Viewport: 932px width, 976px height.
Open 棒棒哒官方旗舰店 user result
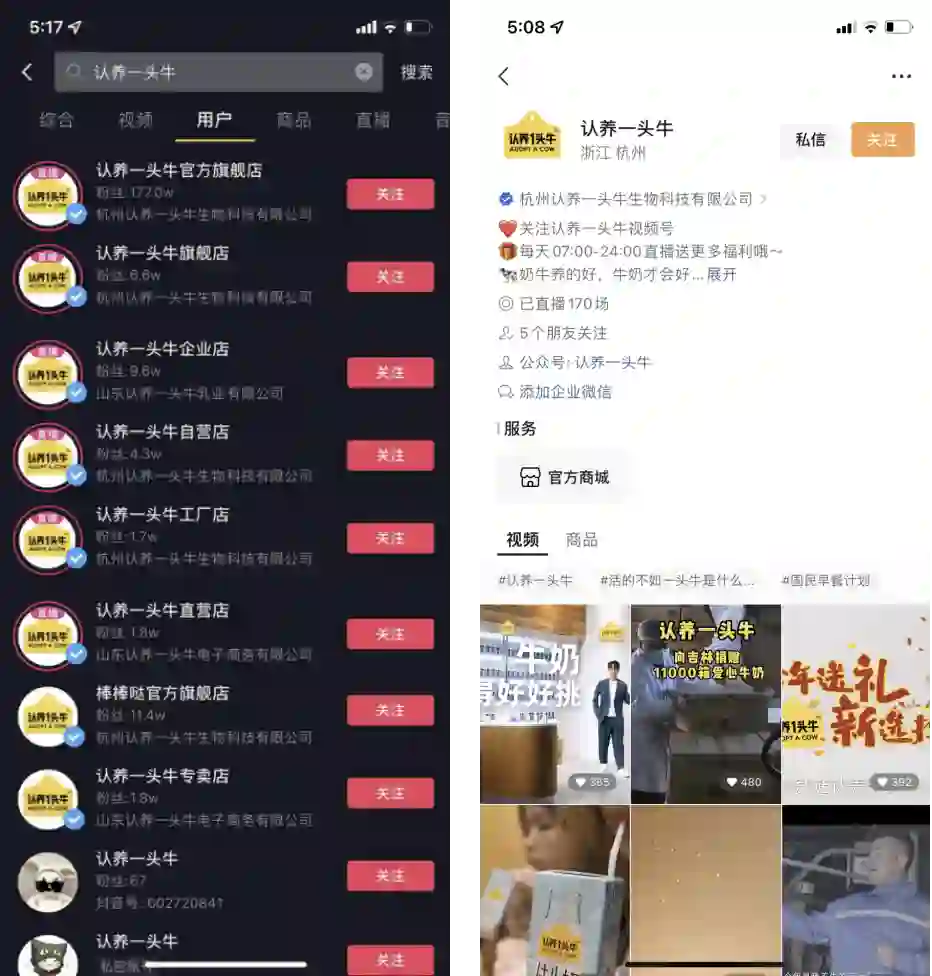click(x=163, y=693)
